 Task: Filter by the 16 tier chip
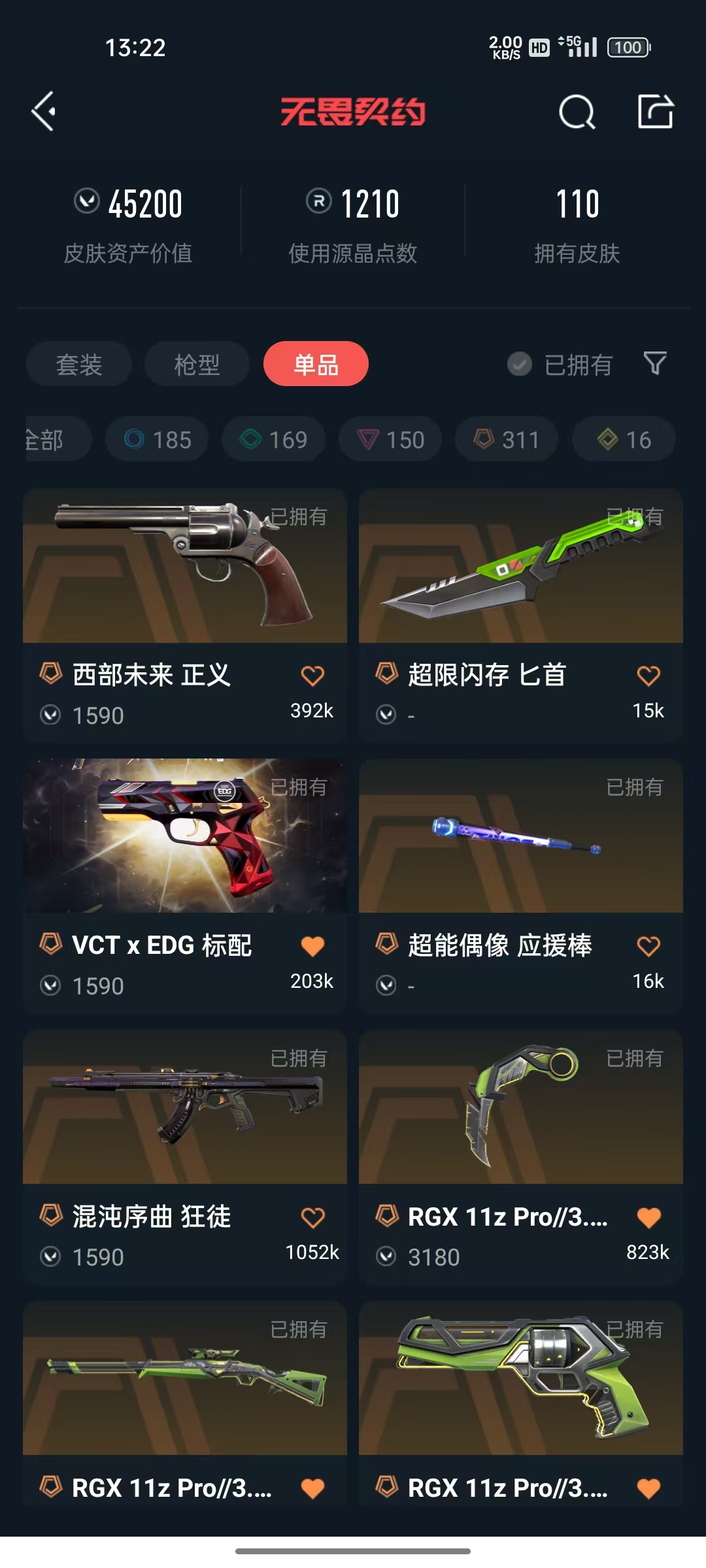tap(624, 439)
